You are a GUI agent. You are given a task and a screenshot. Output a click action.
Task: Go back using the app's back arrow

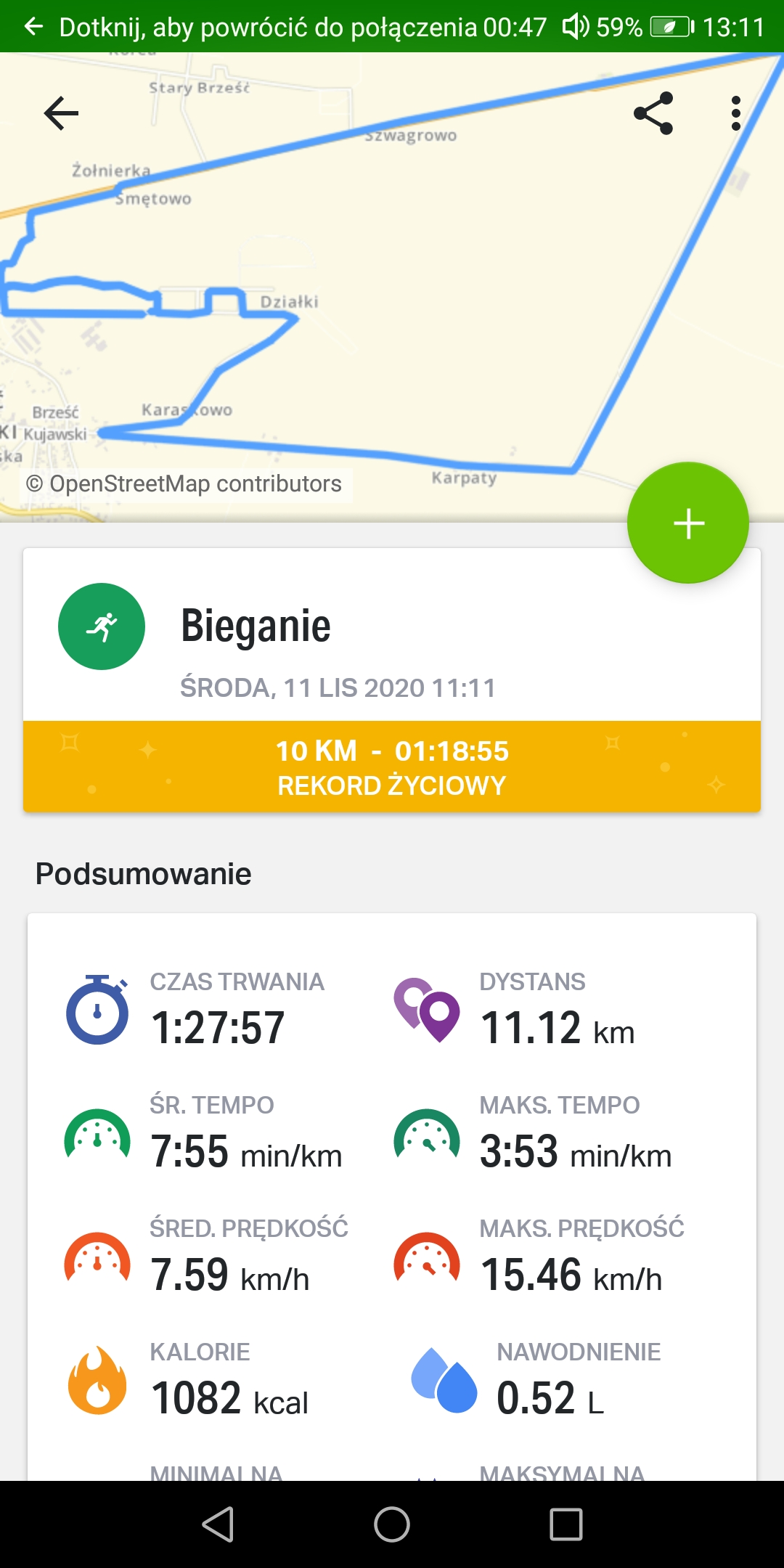(61, 113)
